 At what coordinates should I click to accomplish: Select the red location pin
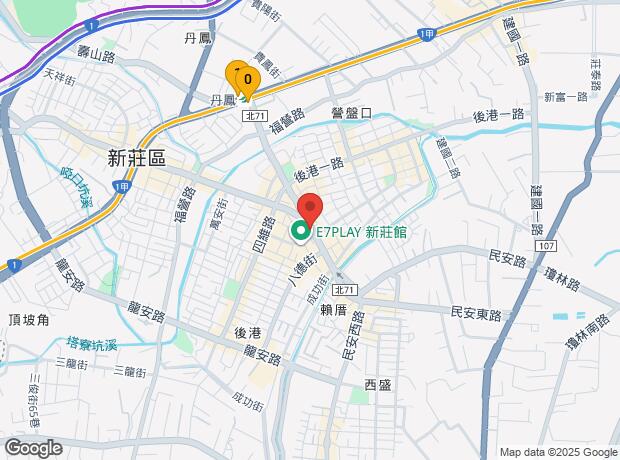pos(310,210)
